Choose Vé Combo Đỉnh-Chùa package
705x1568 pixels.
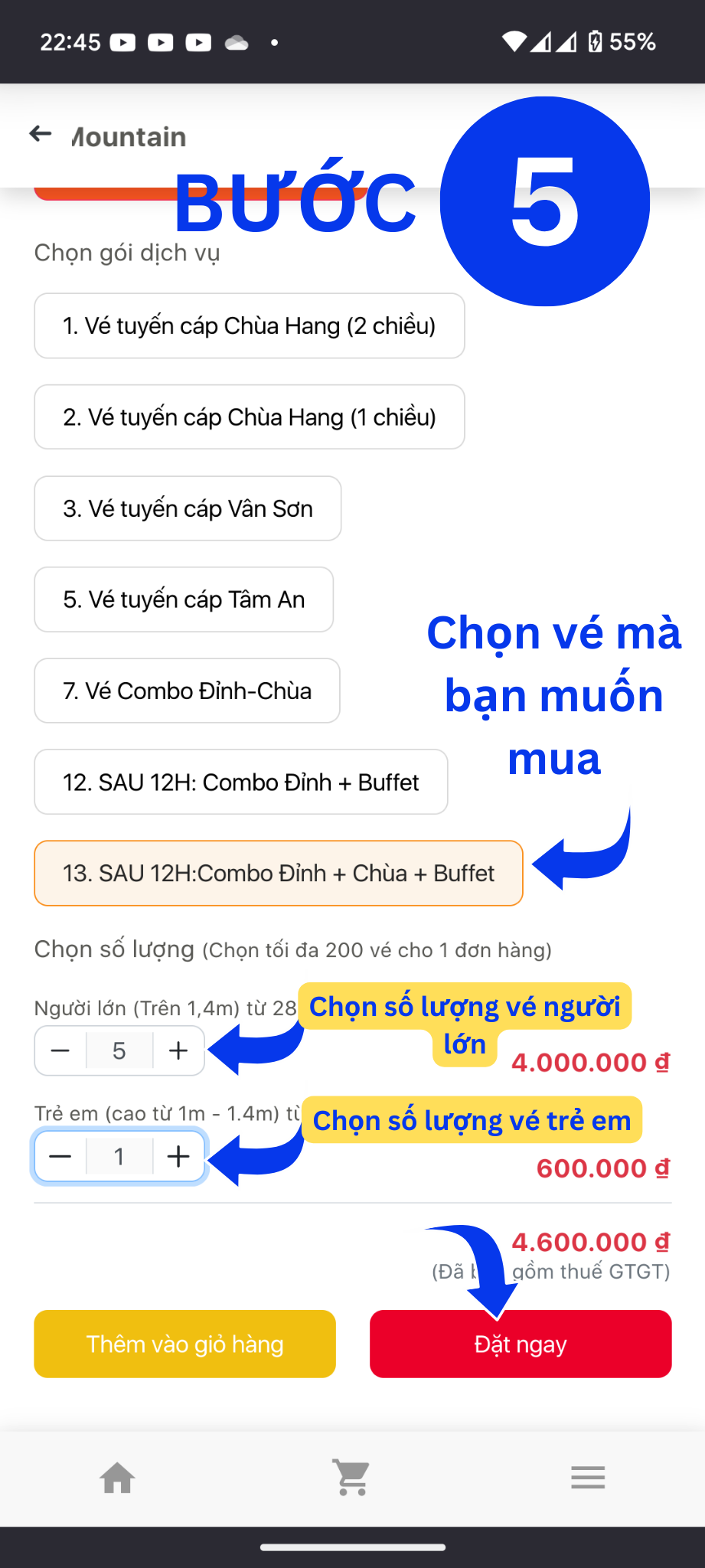tap(187, 691)
